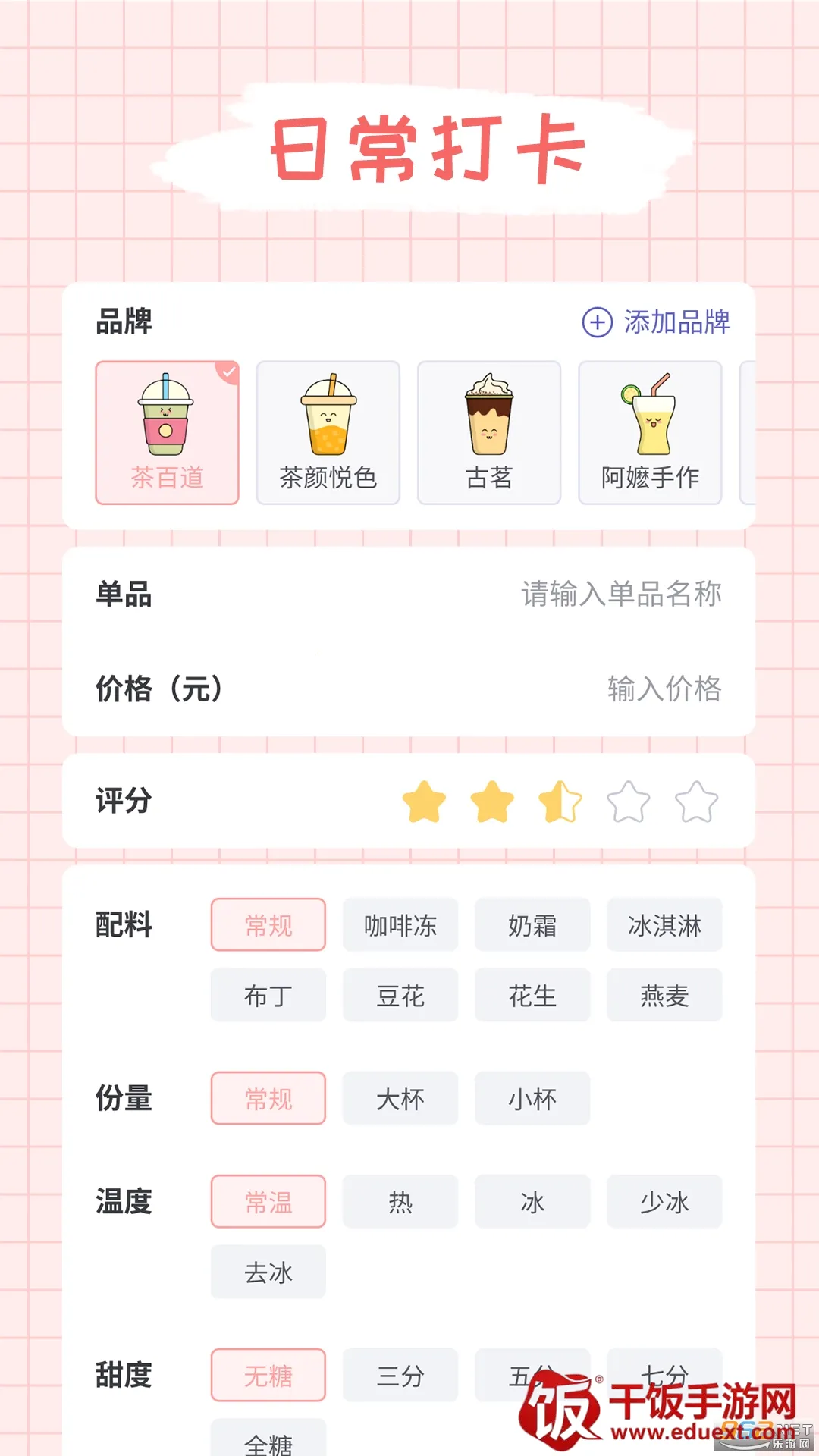
Task: Set the sweetness to 三分
Action: tap(400, 1375)
